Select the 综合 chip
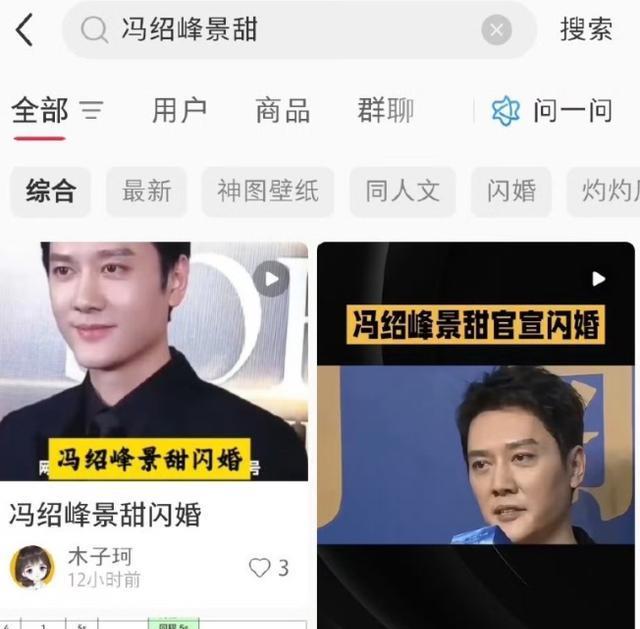 click(x=50, y=191)
